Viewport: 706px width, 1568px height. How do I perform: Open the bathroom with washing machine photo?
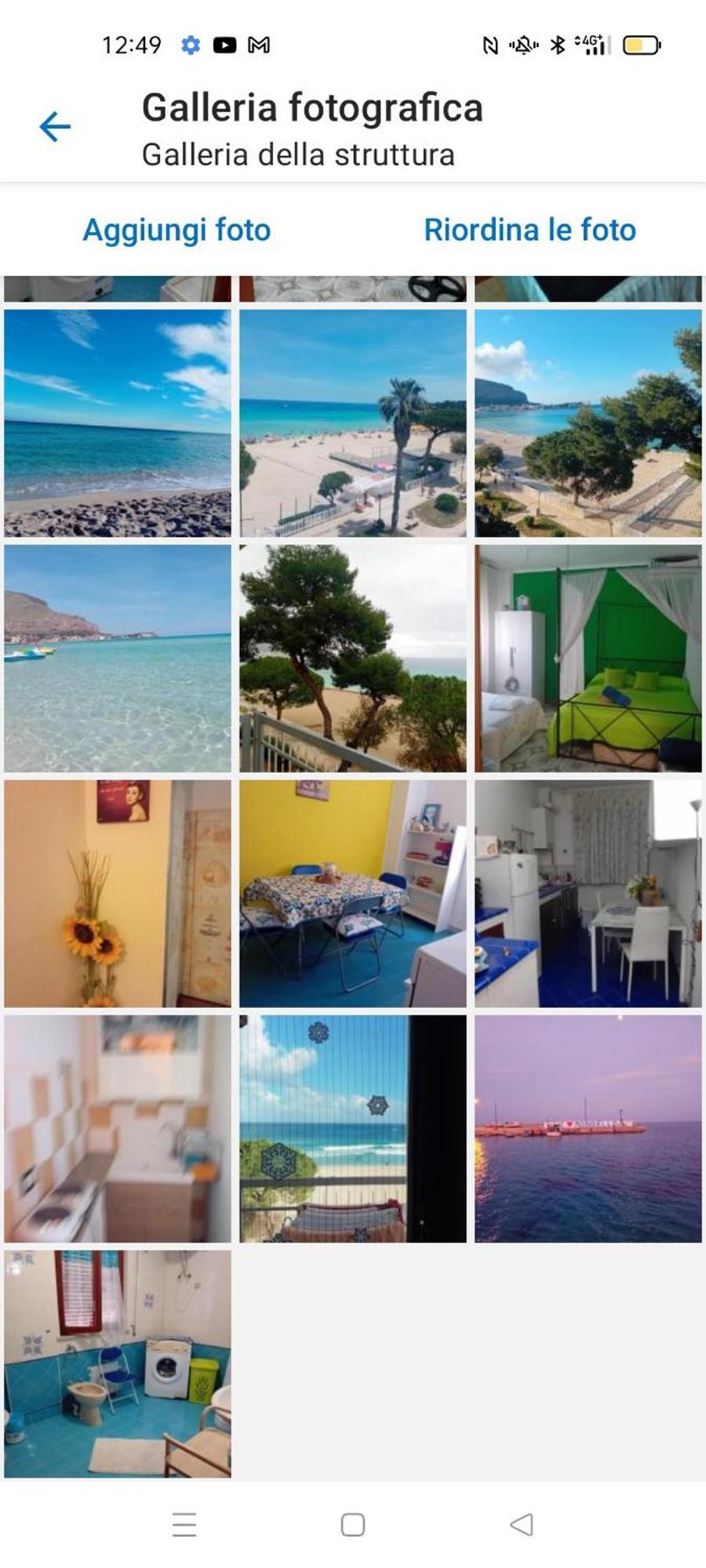click(x=118, y=1364)
